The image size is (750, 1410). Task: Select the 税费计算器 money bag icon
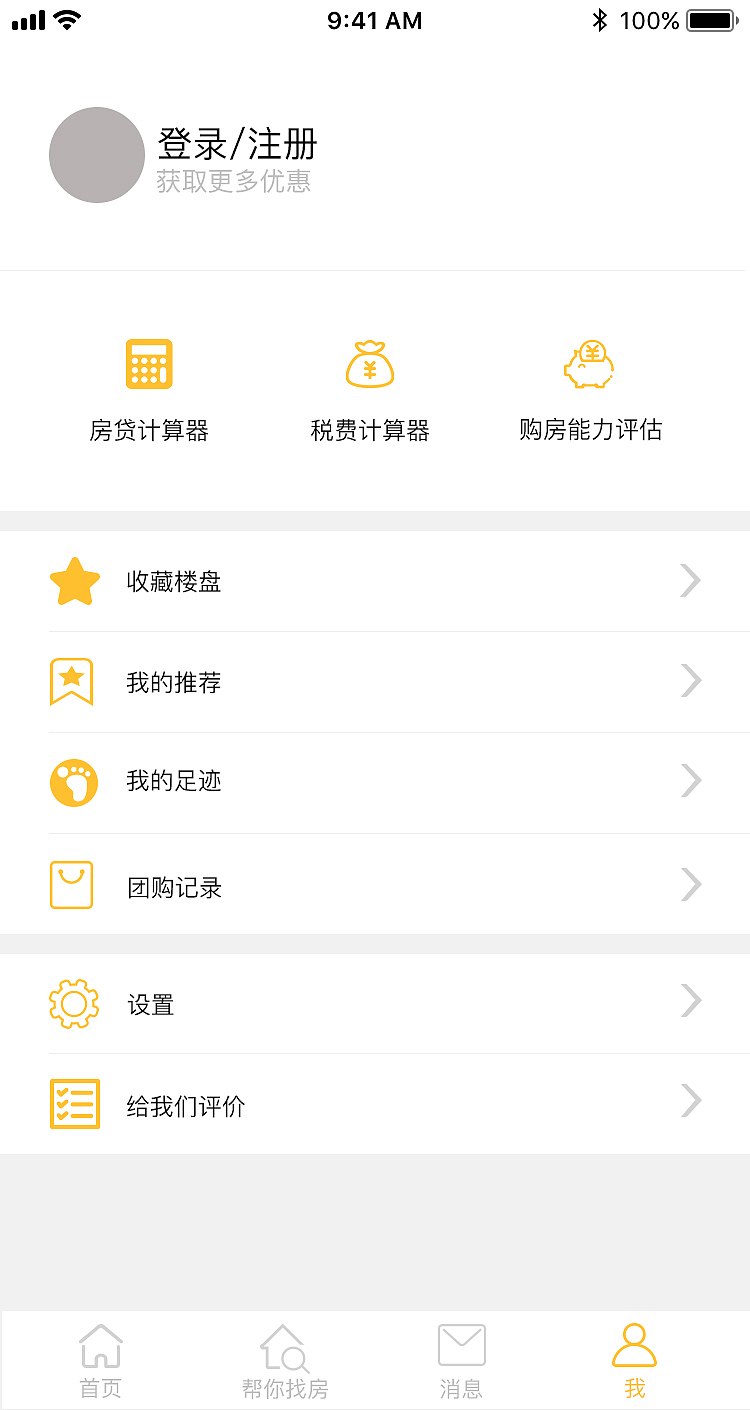(370, 363)
